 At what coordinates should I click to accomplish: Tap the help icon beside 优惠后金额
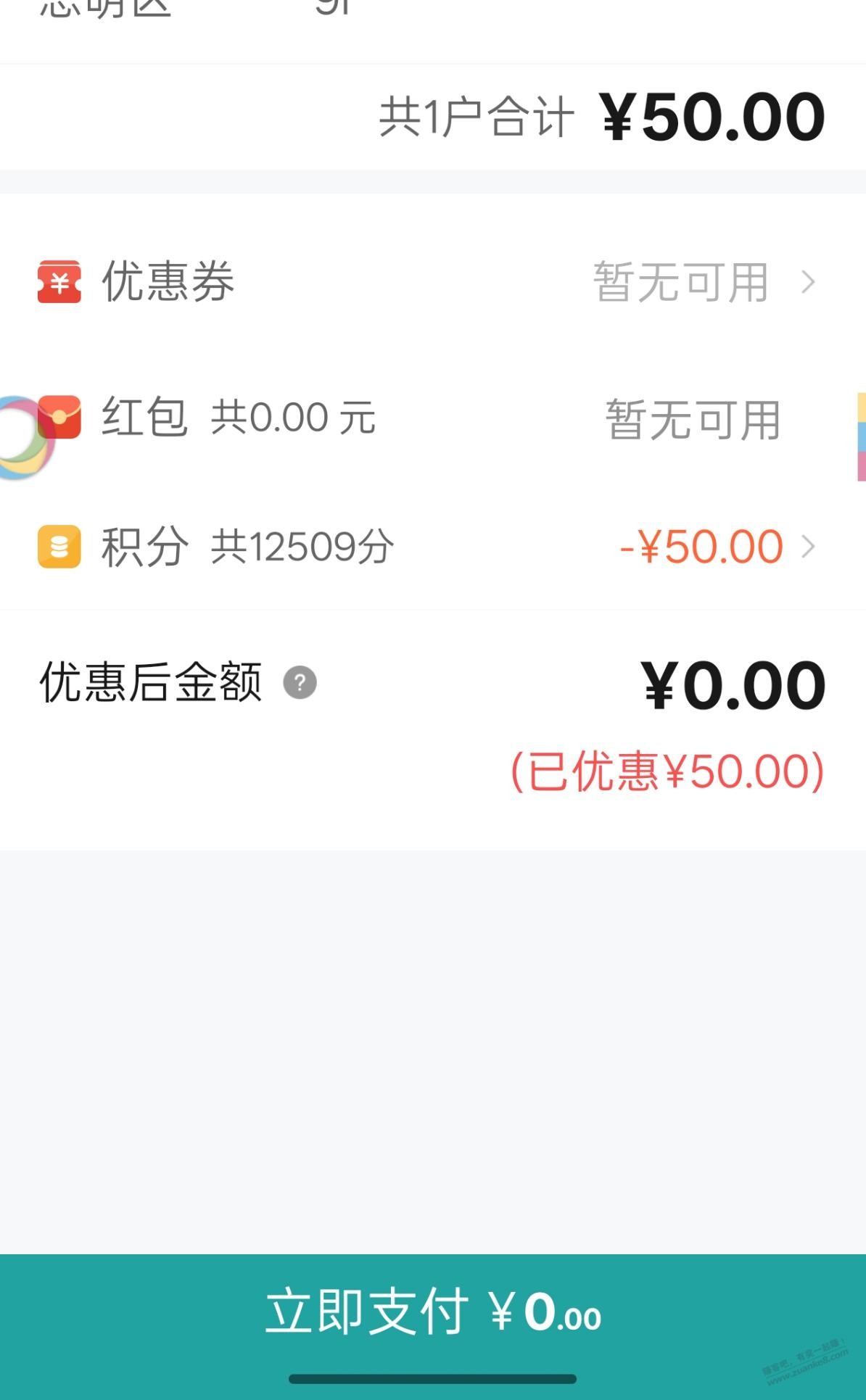(x=300, y=682)
